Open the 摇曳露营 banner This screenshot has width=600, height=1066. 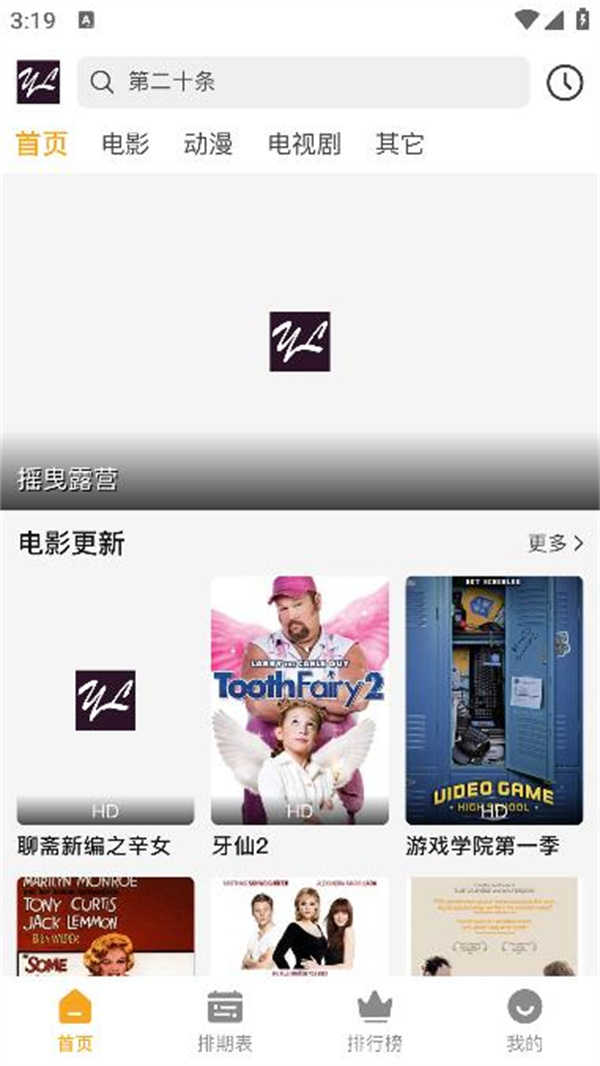(x=300, y=342)
